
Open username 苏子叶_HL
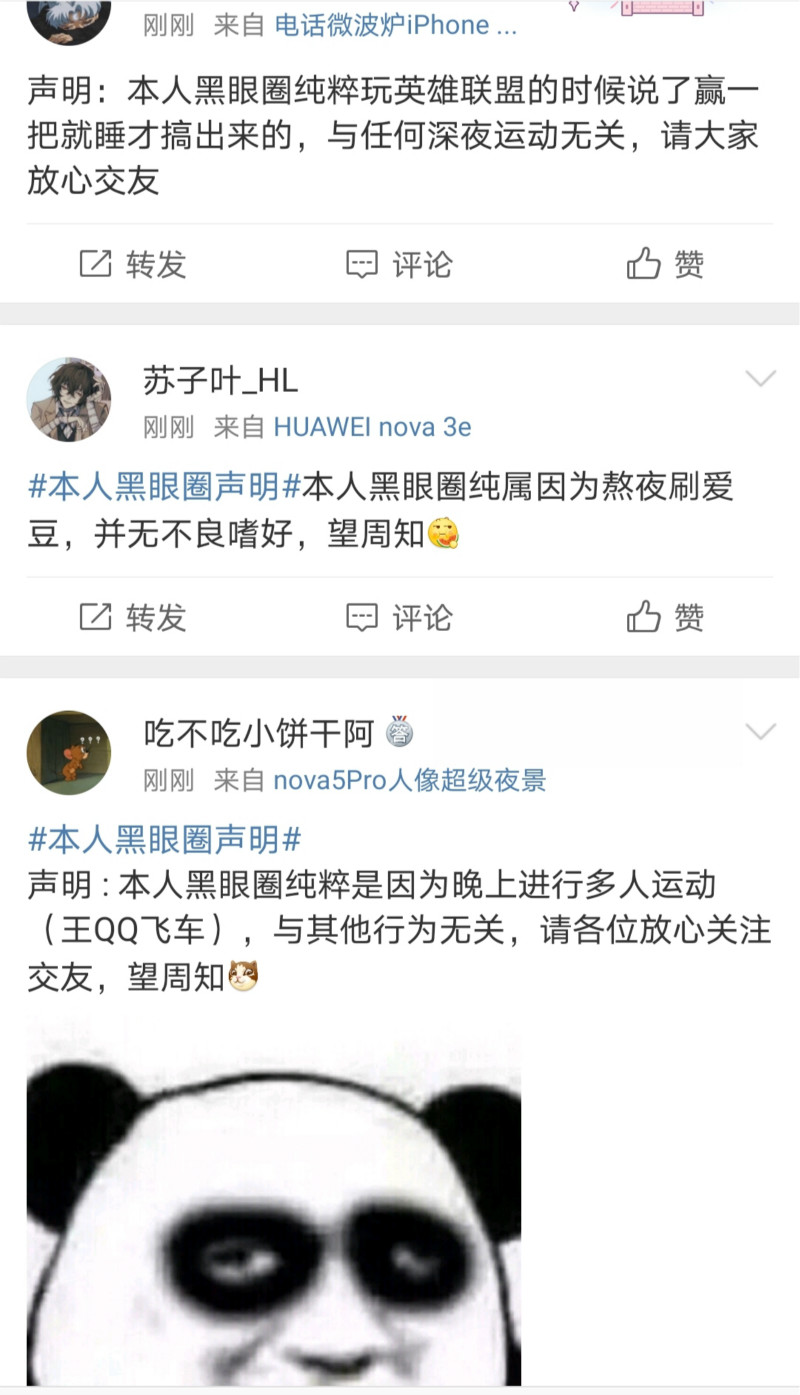(220, 380)
